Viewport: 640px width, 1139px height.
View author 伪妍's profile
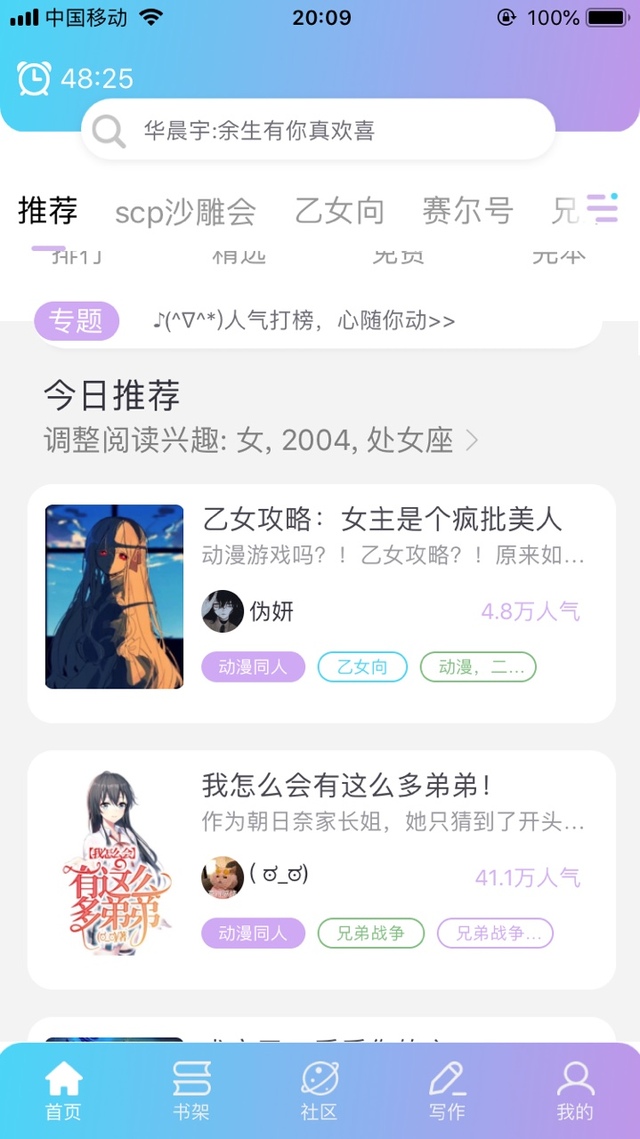(248, 611)
